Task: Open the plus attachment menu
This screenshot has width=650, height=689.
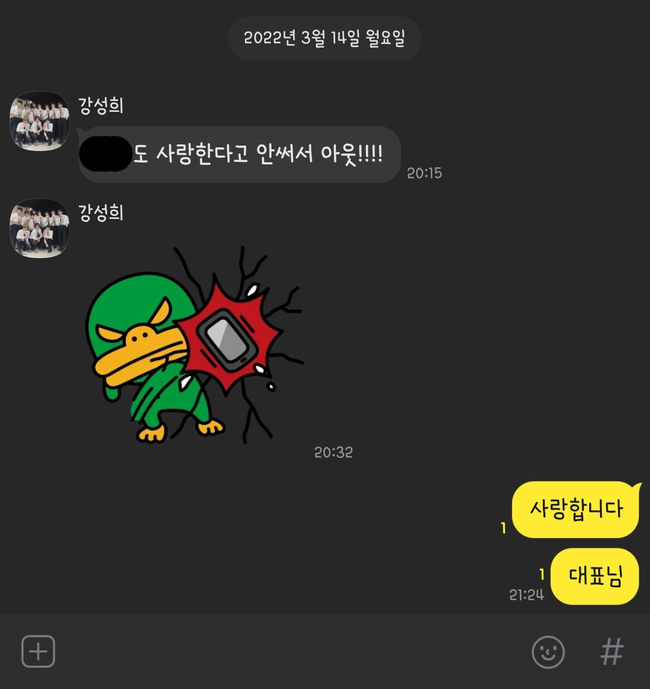Action: point(38,651)
